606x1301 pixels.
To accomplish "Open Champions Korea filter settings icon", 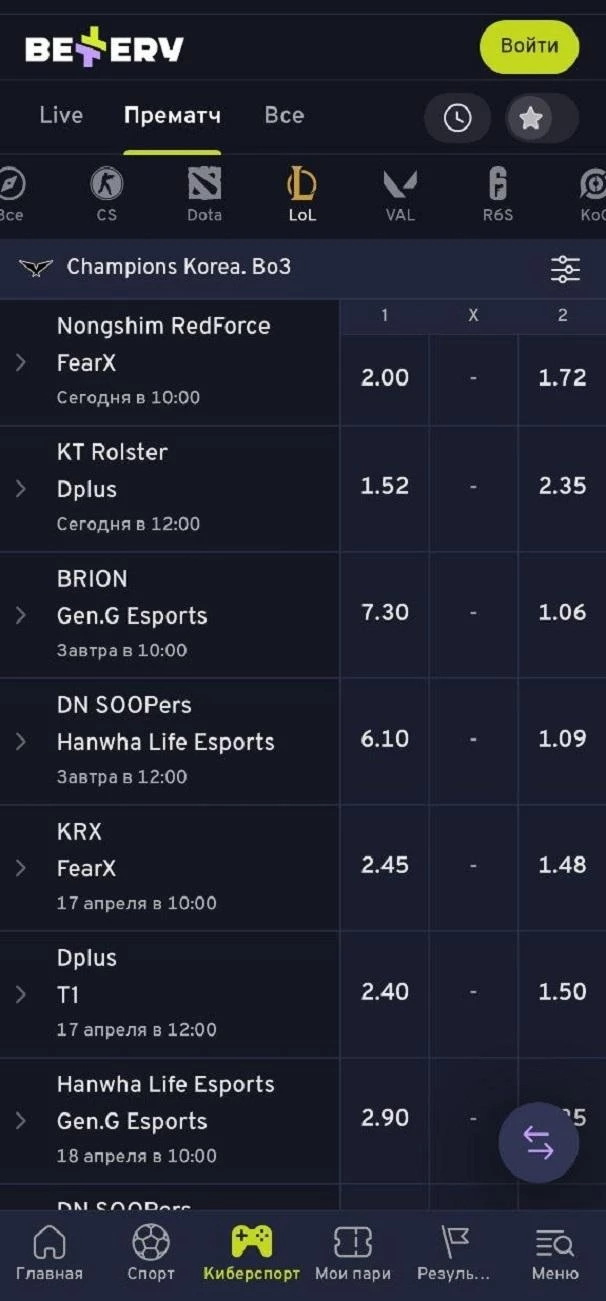I will pyautogui.click(x=565, y=268).
